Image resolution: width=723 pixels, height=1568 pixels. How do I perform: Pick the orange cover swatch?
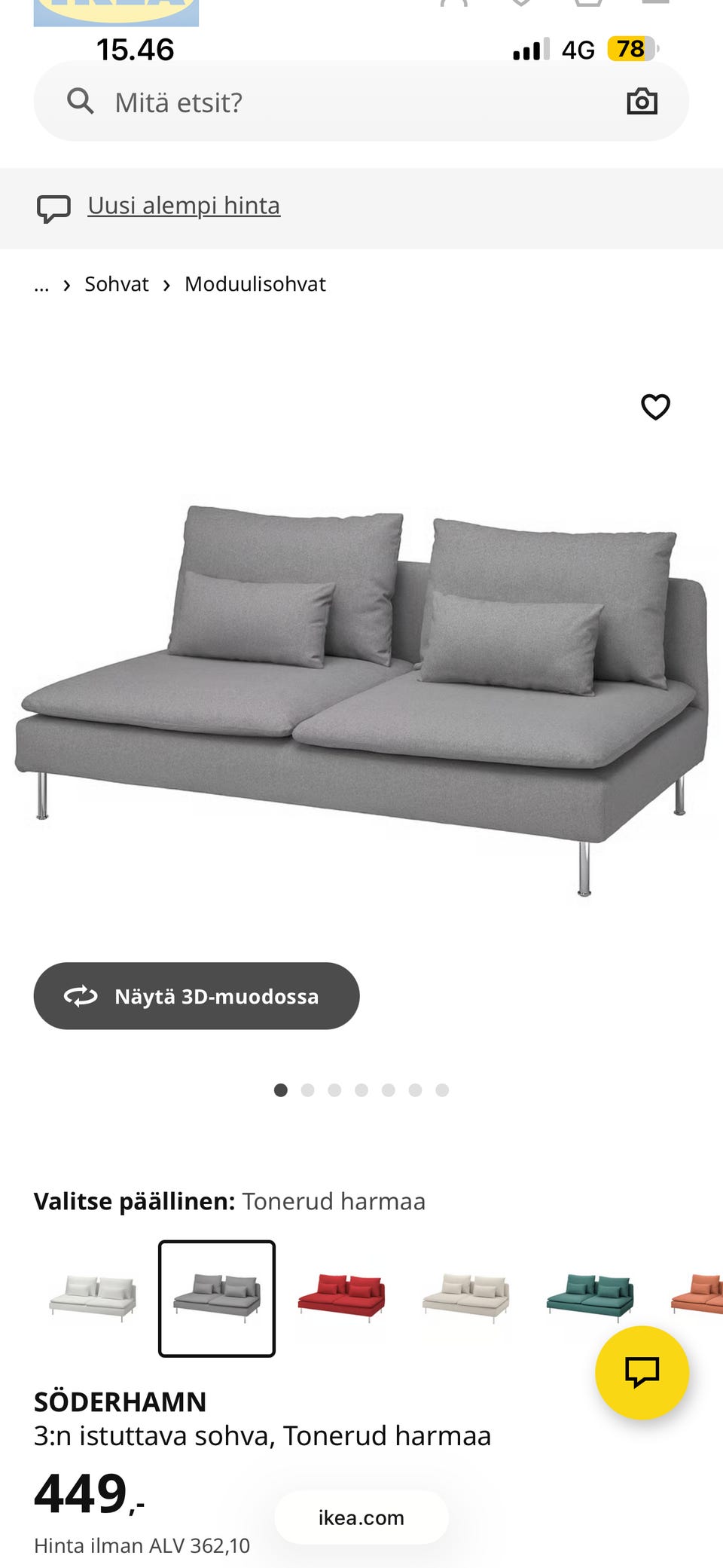point(697,1294)
